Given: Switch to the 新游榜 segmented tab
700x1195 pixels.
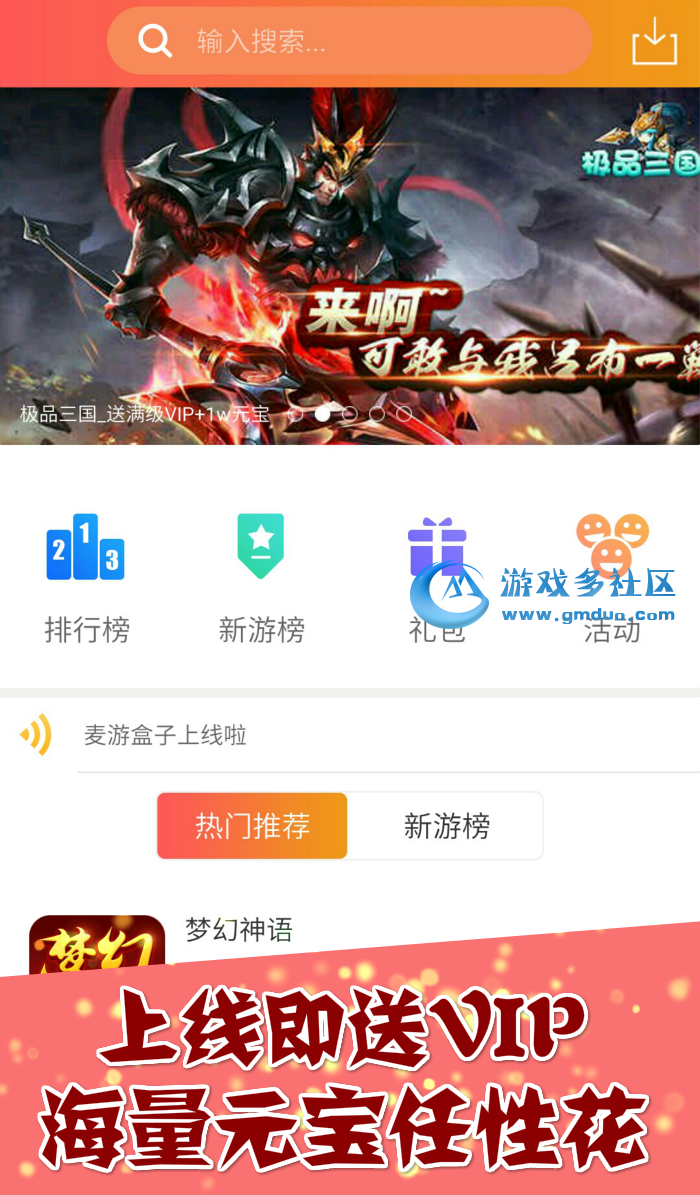Looking at the screenshot, I should pos(446,826).
